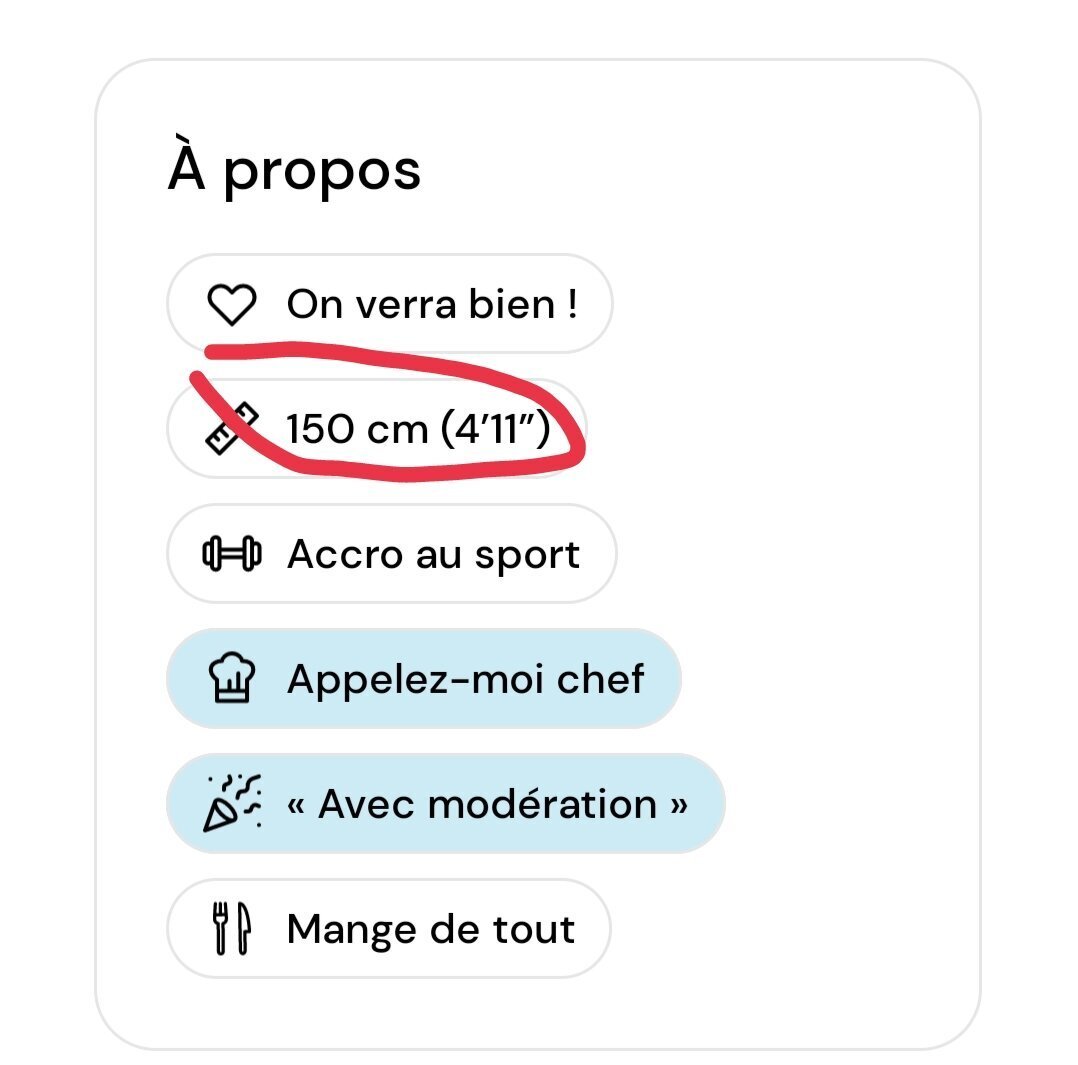Tap the "On verra bien !" chip
This screenshot has width=1078, height=1065.
pyautogui.click(x=389, y=304)
